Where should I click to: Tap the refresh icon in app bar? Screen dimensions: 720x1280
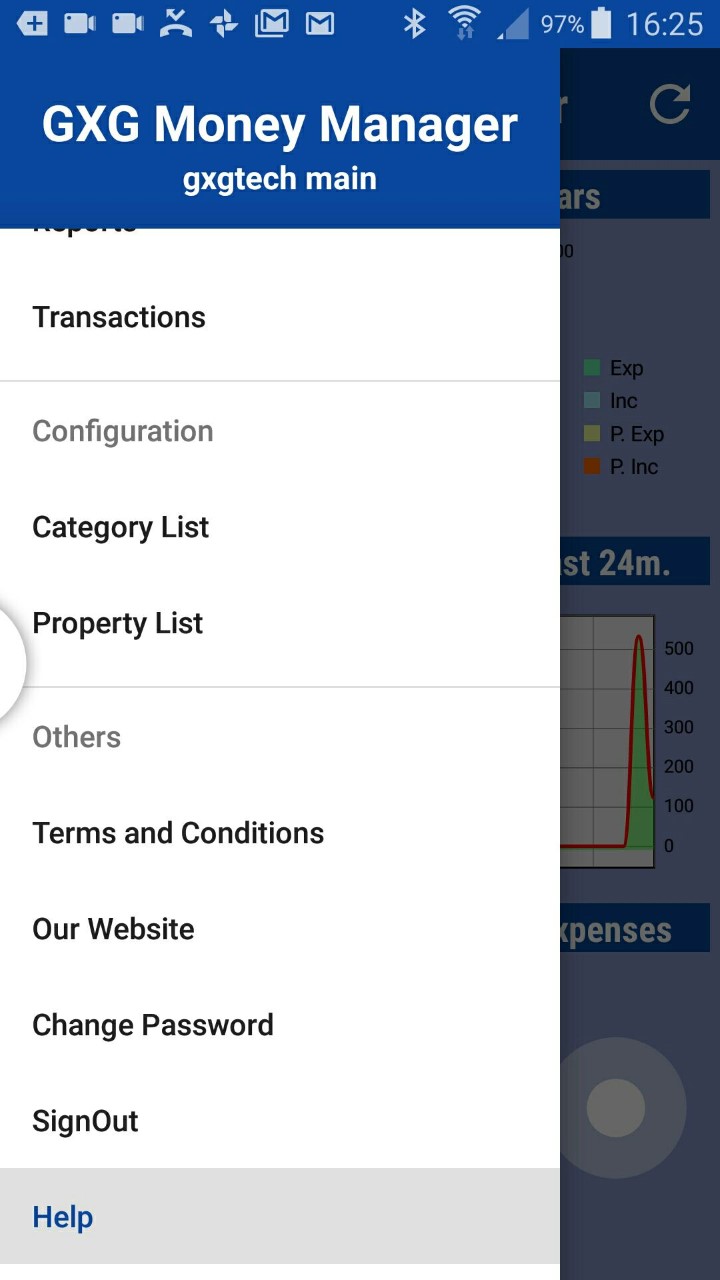point(669,104)
